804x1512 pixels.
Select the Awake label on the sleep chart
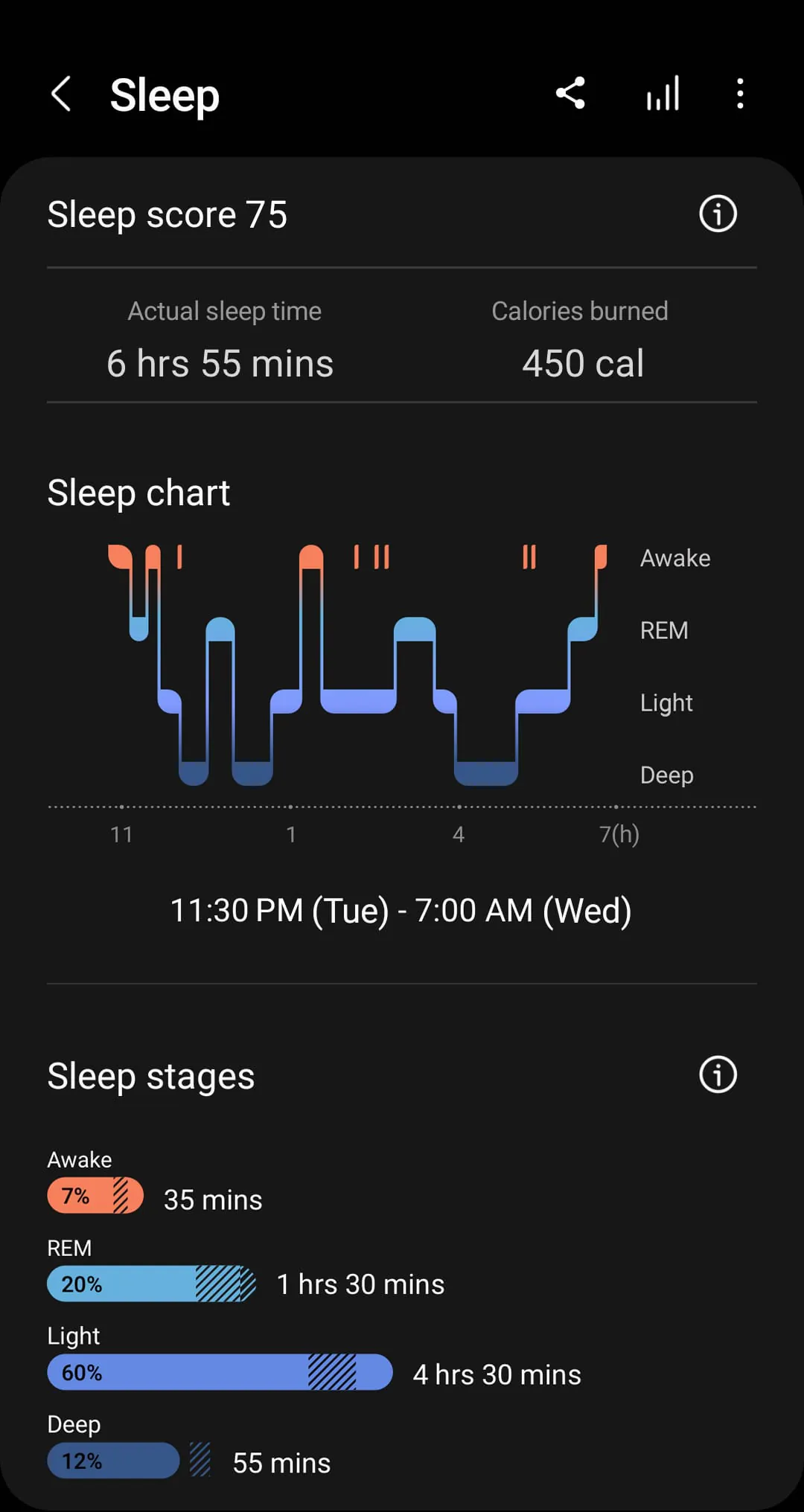tap(674, 558)
